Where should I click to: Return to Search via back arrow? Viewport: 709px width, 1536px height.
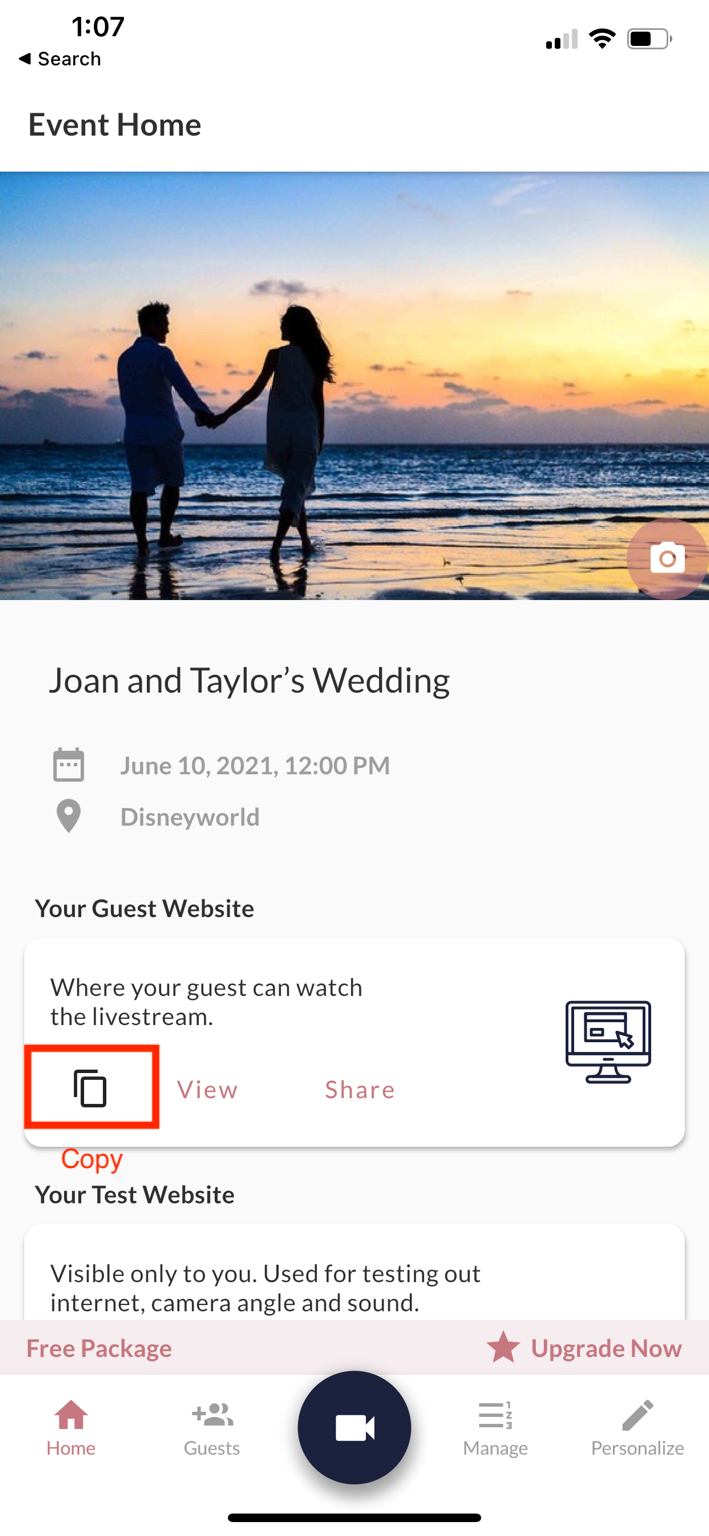click(x=59, y=59)
